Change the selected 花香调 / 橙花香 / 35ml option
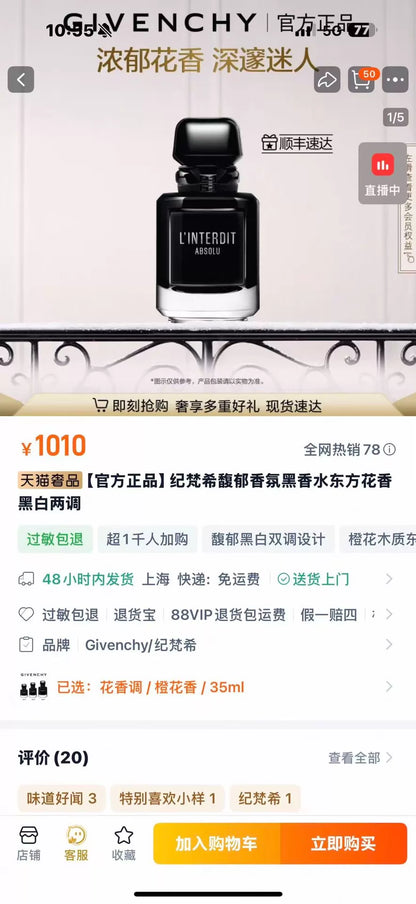Image resolution: width=416 pixels, height=904 pixels. (x=206, y=687)
